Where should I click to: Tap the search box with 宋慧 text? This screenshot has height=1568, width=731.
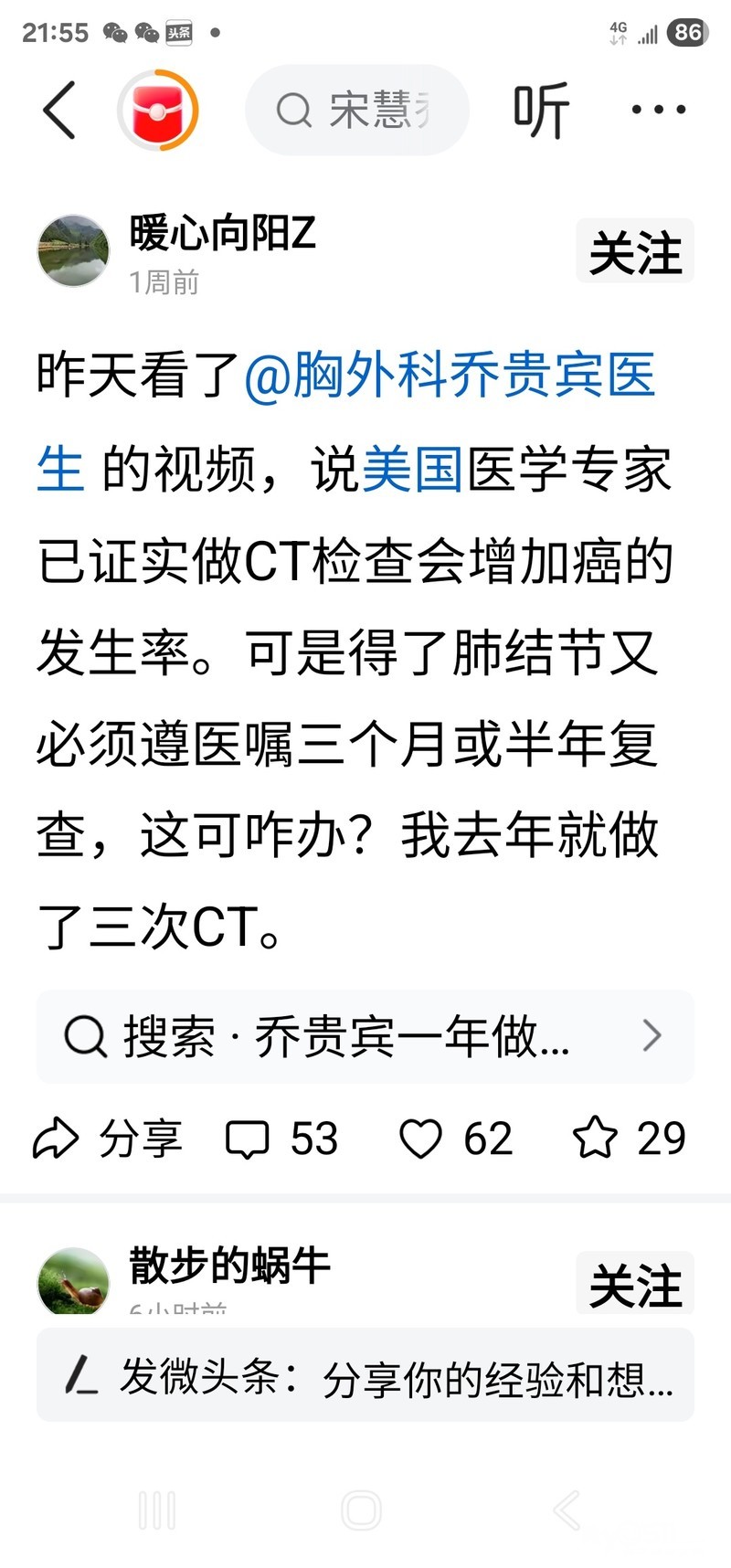coord(357,111)
